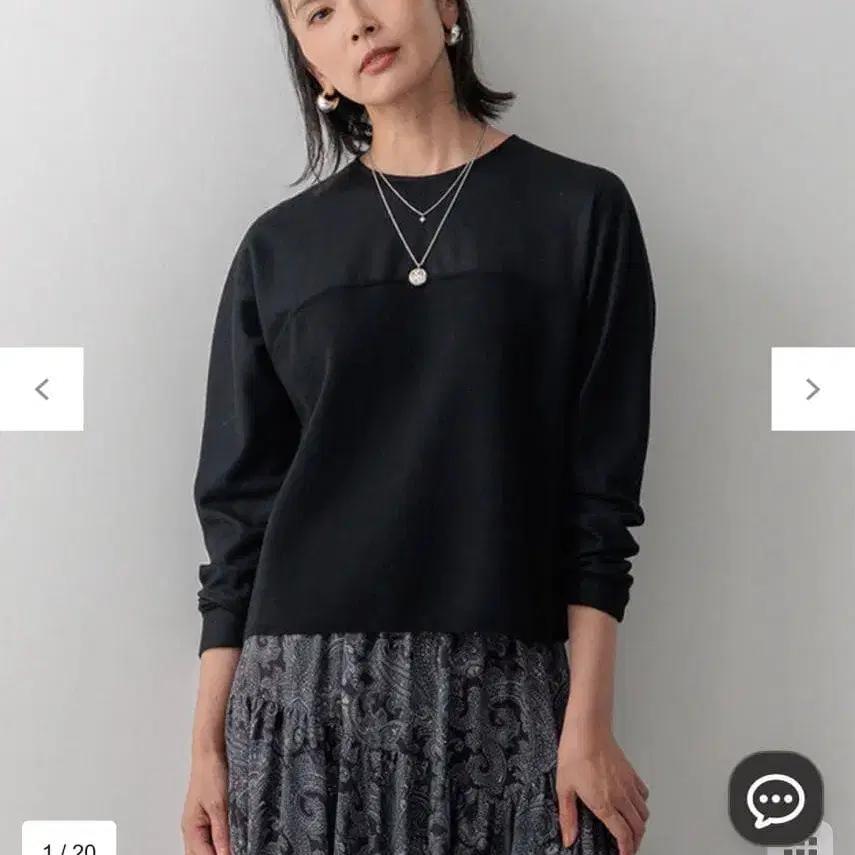Show the next product image

tap(813, 389)
